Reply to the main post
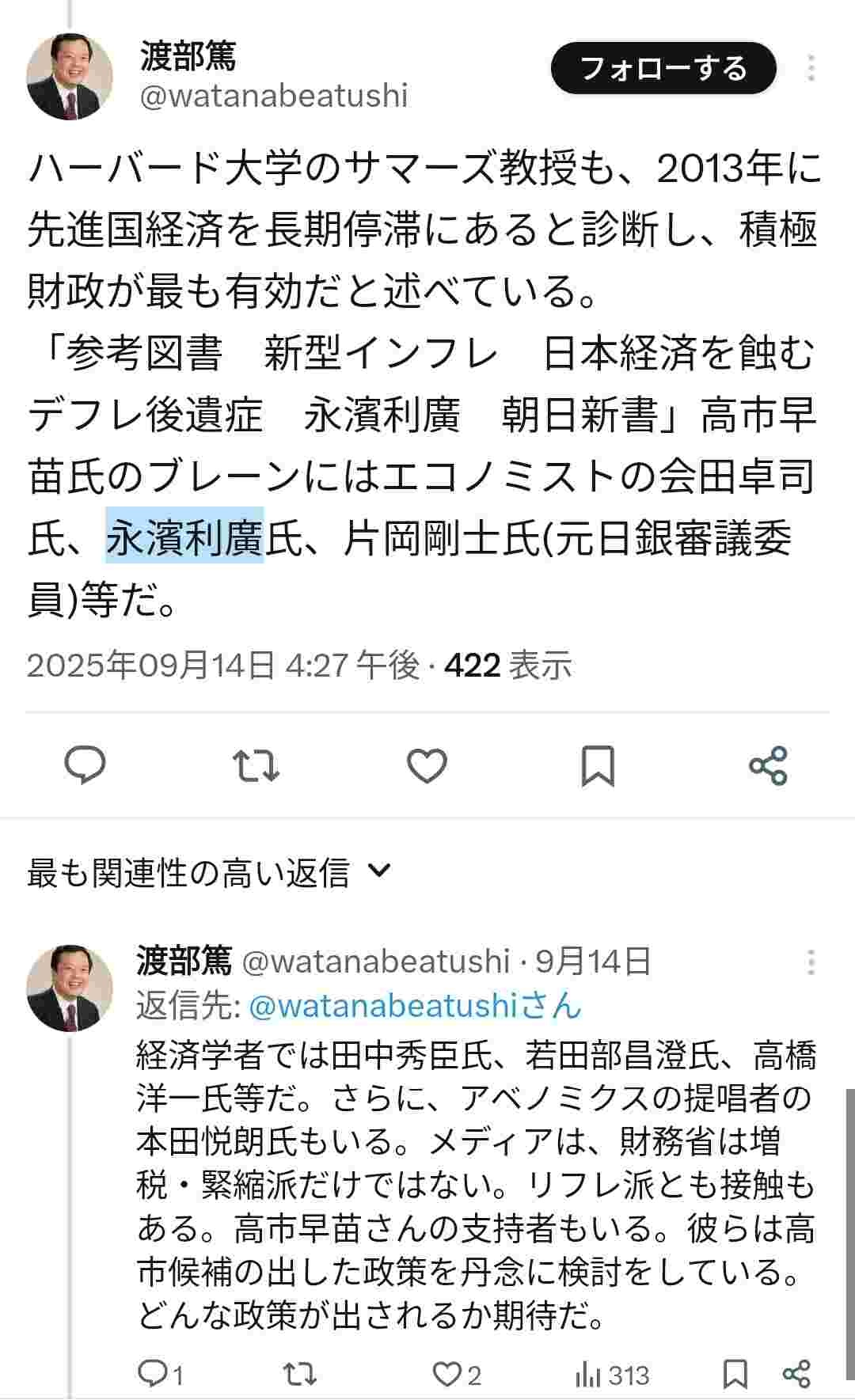 pos(85,765)
